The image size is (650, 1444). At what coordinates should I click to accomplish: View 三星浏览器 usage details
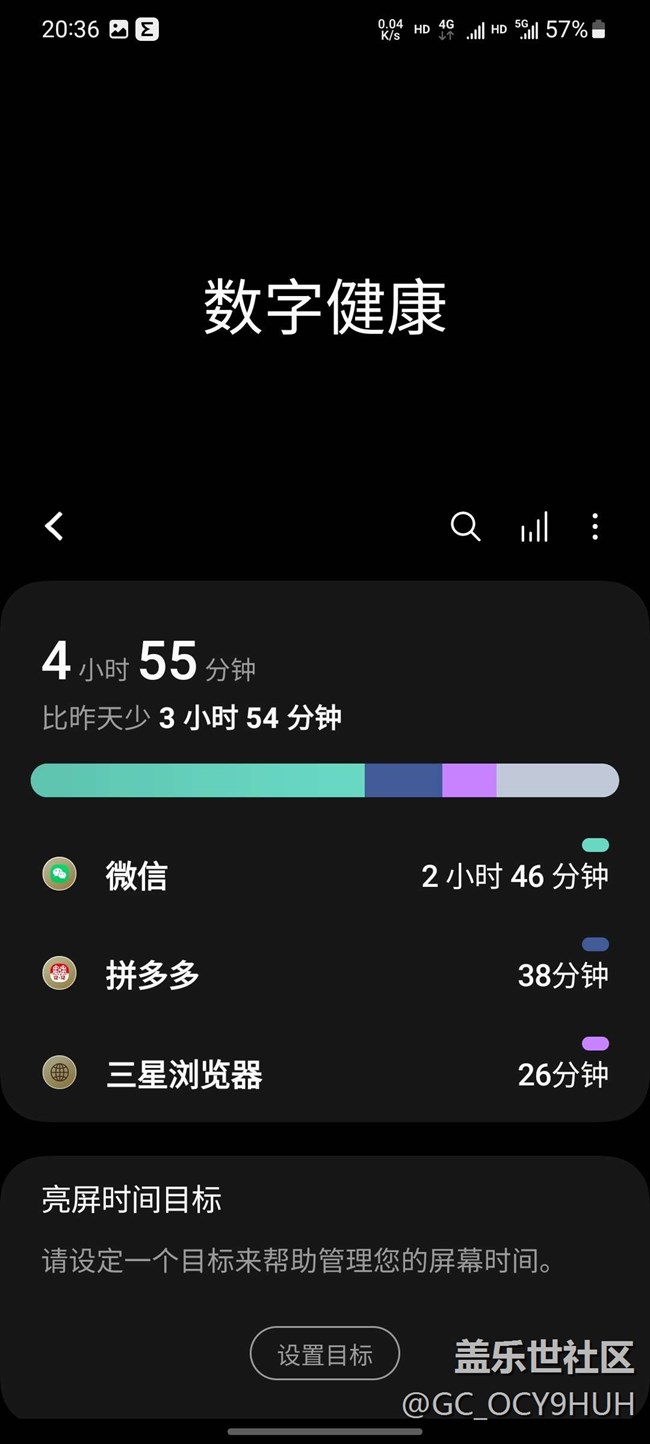pyautogui.click(x=324, y=1074)
